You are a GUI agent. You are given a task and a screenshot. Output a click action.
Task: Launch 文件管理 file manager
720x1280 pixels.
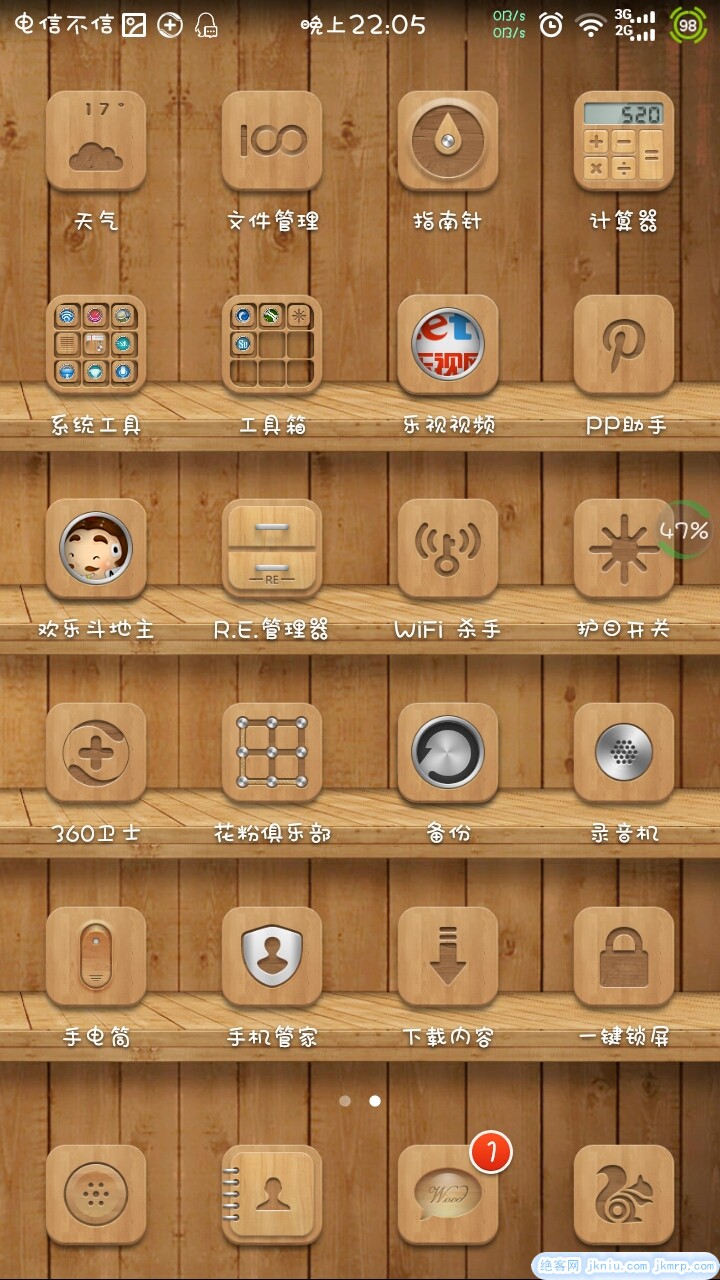tap(272, 141)
